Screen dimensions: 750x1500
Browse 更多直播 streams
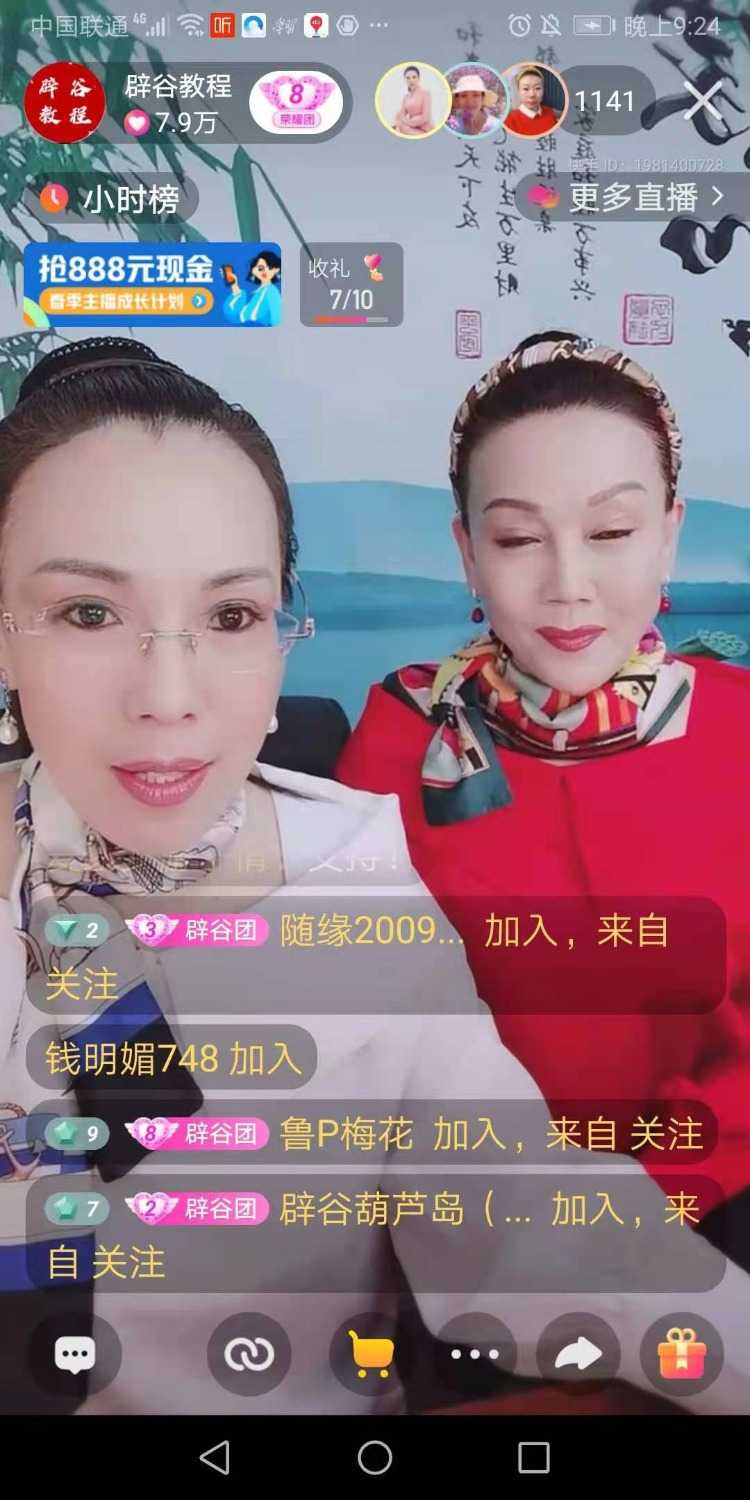pyautogui.click(x=632, y=197)
